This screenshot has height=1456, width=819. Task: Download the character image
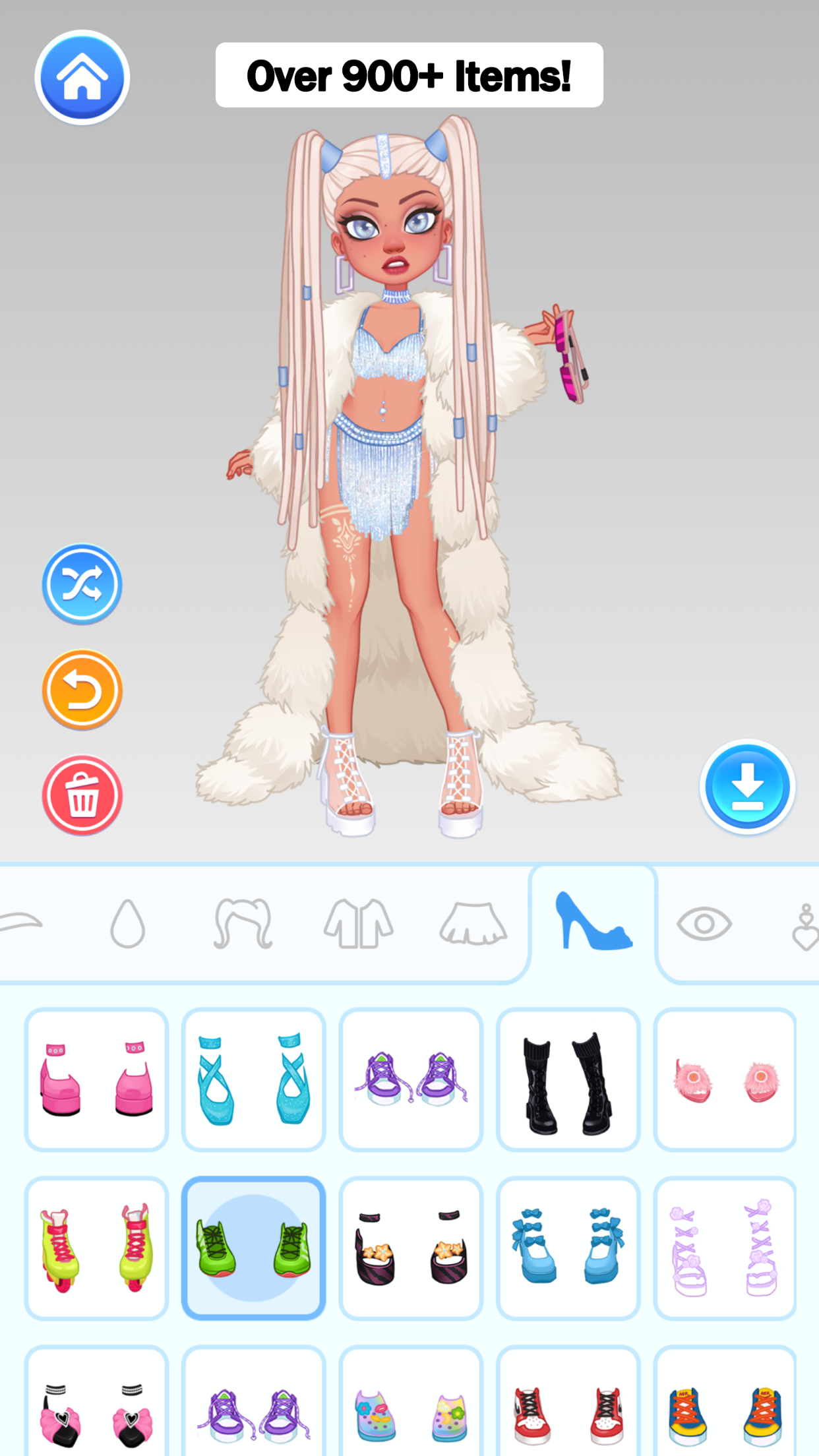click(747, 786)
